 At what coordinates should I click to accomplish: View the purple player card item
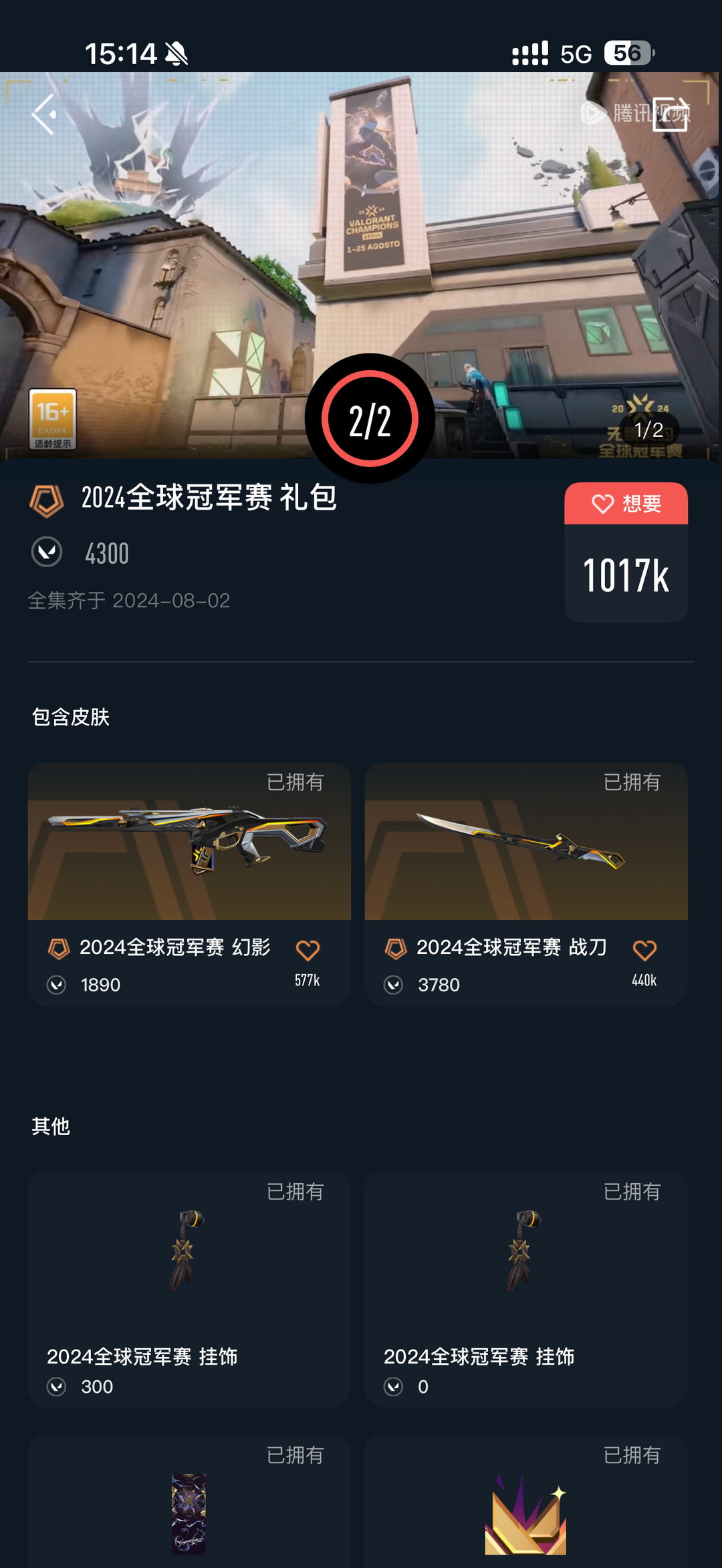point(189,1511)
